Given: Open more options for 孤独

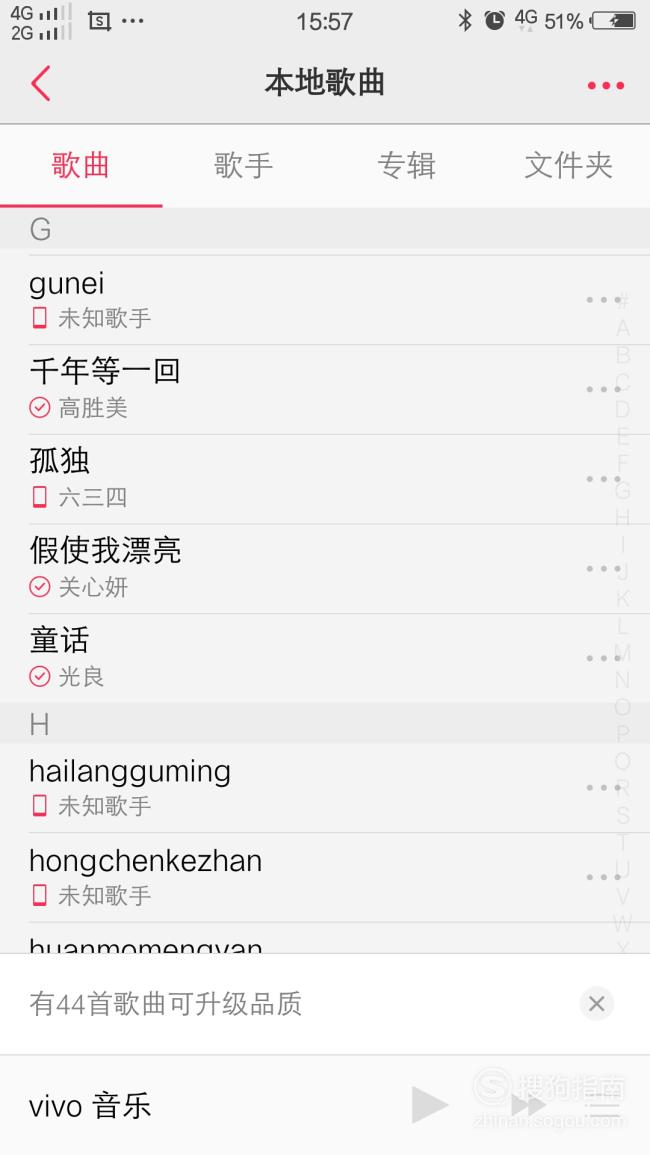Looking at the screenshot, I should (x=604, y=479).
